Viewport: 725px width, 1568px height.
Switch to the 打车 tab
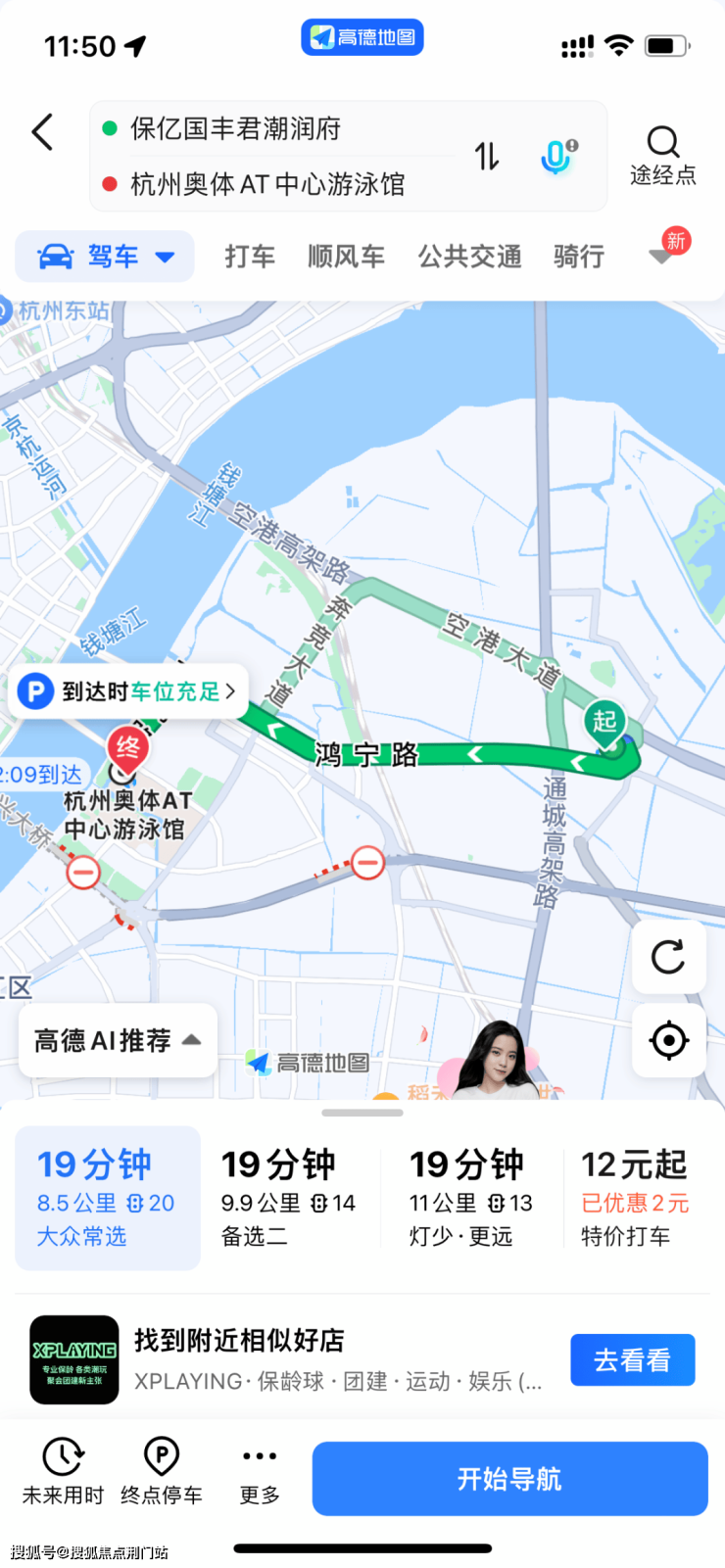click(x=250, y=257)
